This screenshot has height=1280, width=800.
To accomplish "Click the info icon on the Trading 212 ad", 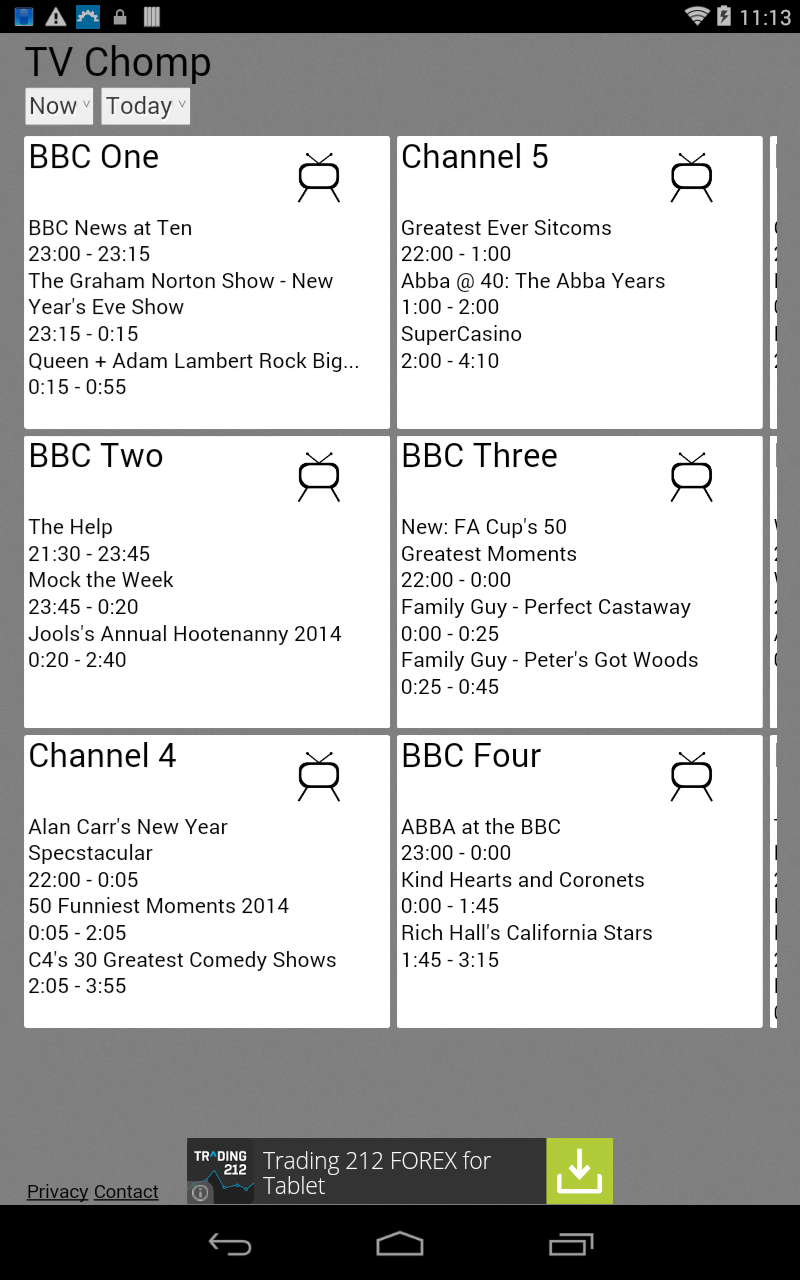I will point(200,1193).
